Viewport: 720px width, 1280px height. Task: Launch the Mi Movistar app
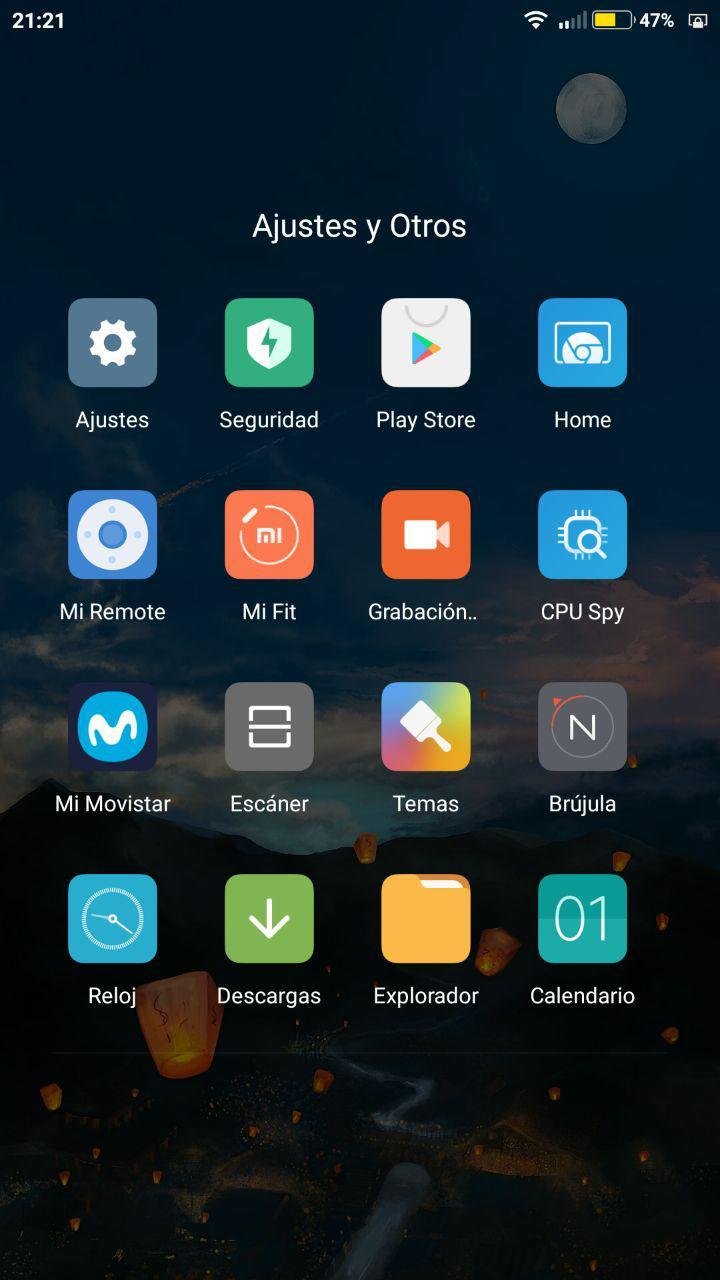[x=112, y=727]
